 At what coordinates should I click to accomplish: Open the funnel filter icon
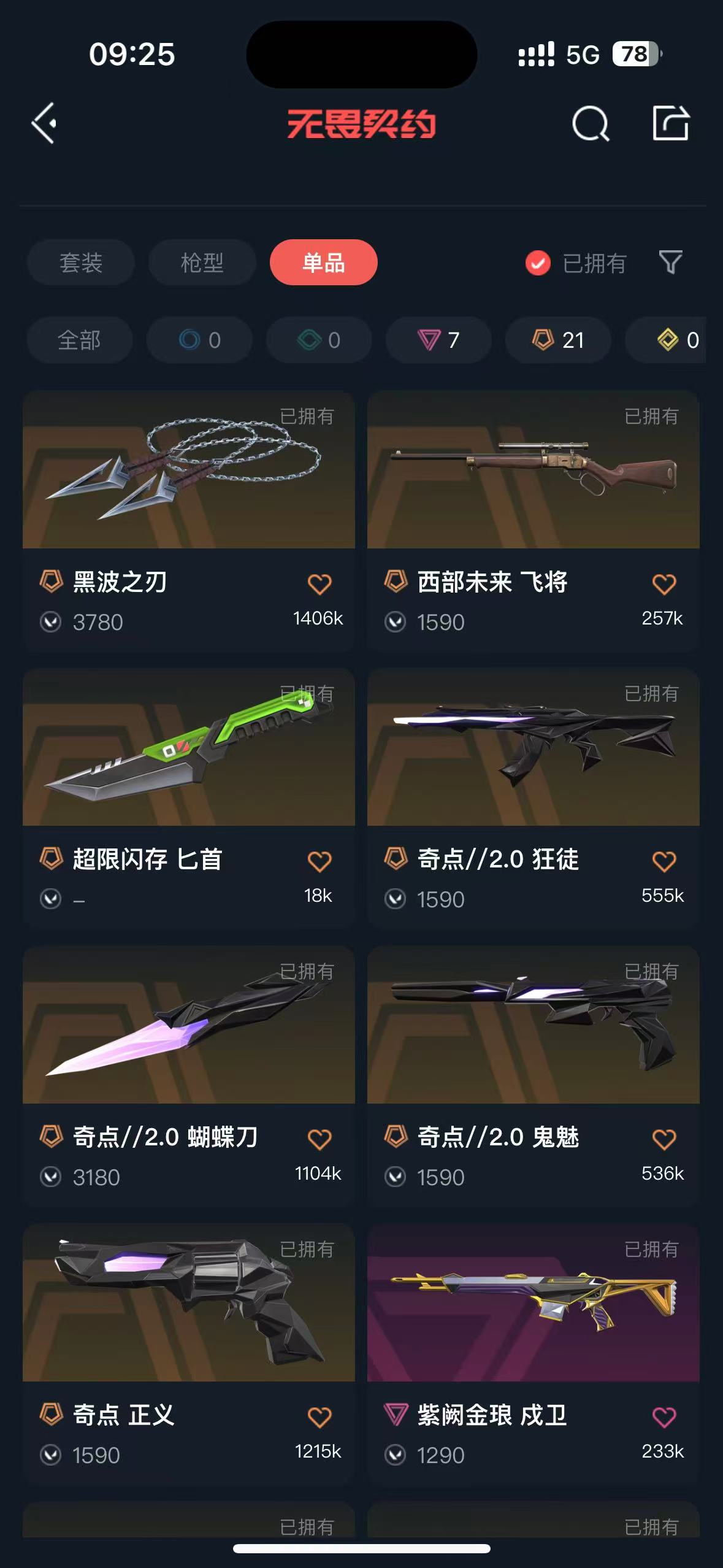pos(670,263)
